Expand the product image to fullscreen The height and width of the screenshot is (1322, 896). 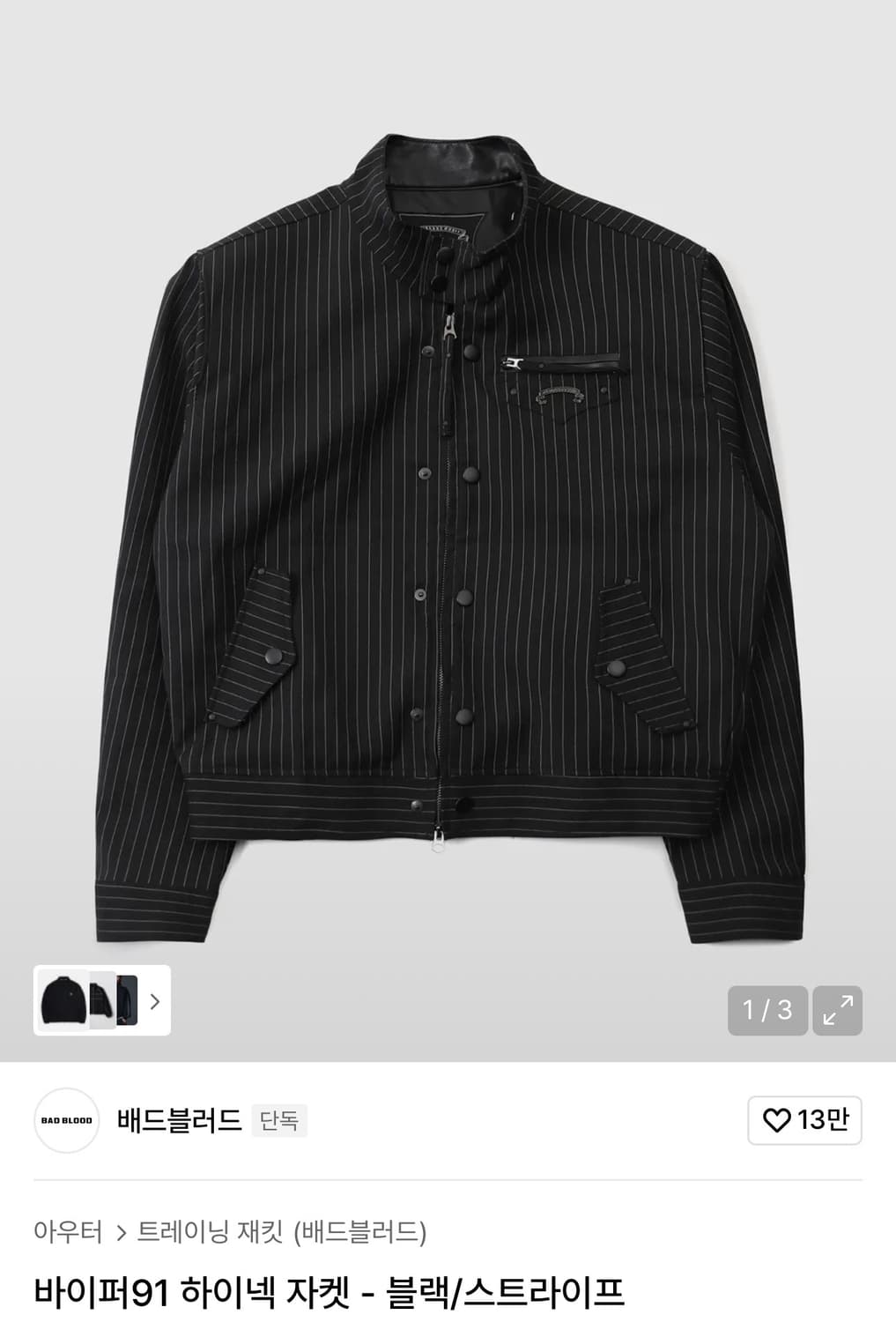[837, 1010]
